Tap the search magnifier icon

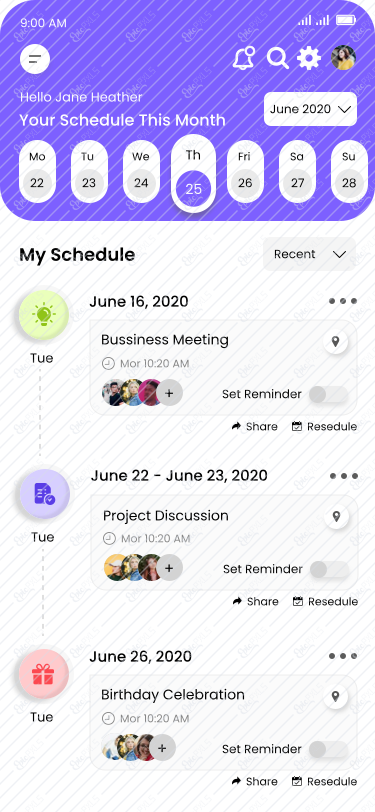278,58
